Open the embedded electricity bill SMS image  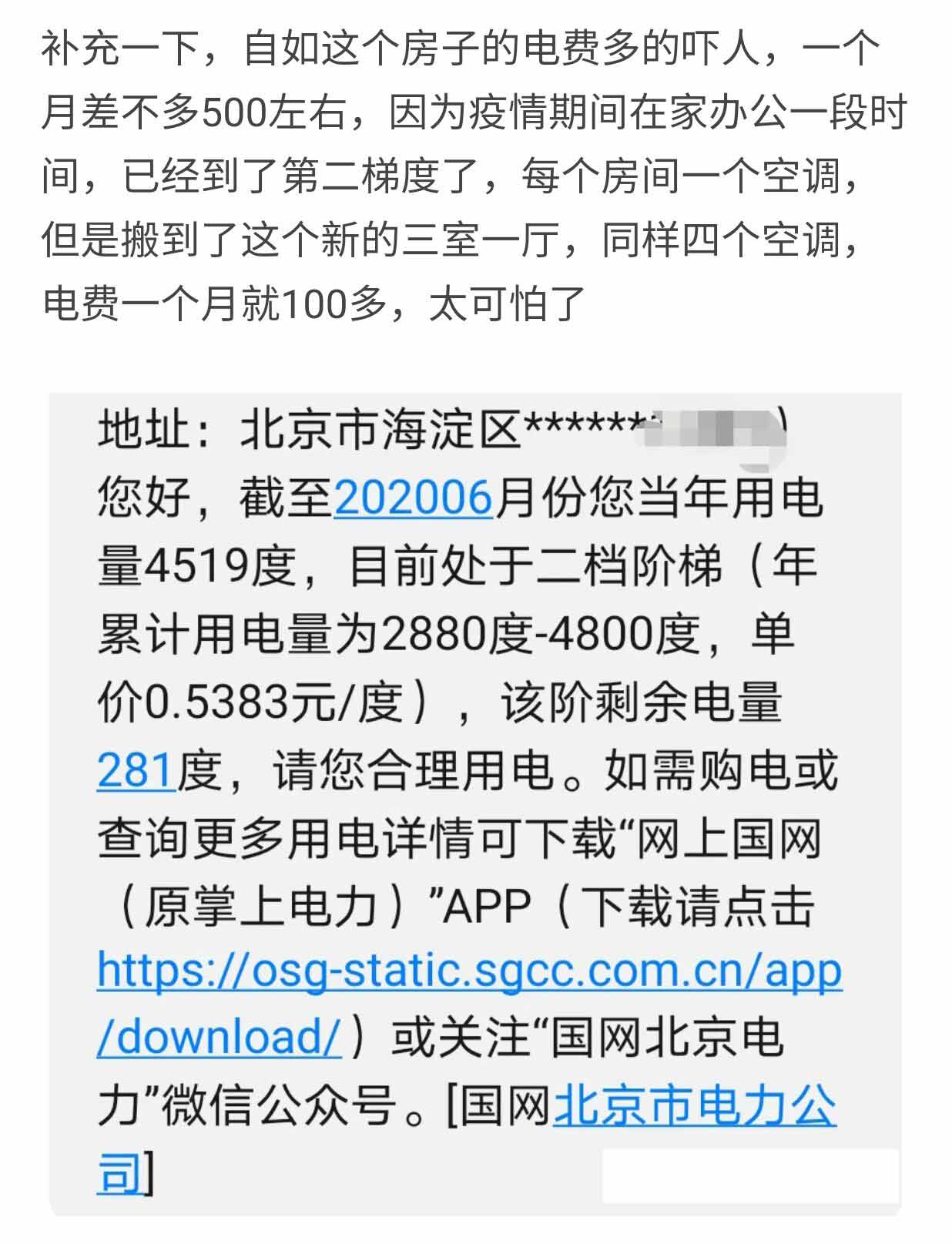pos(475,803)
